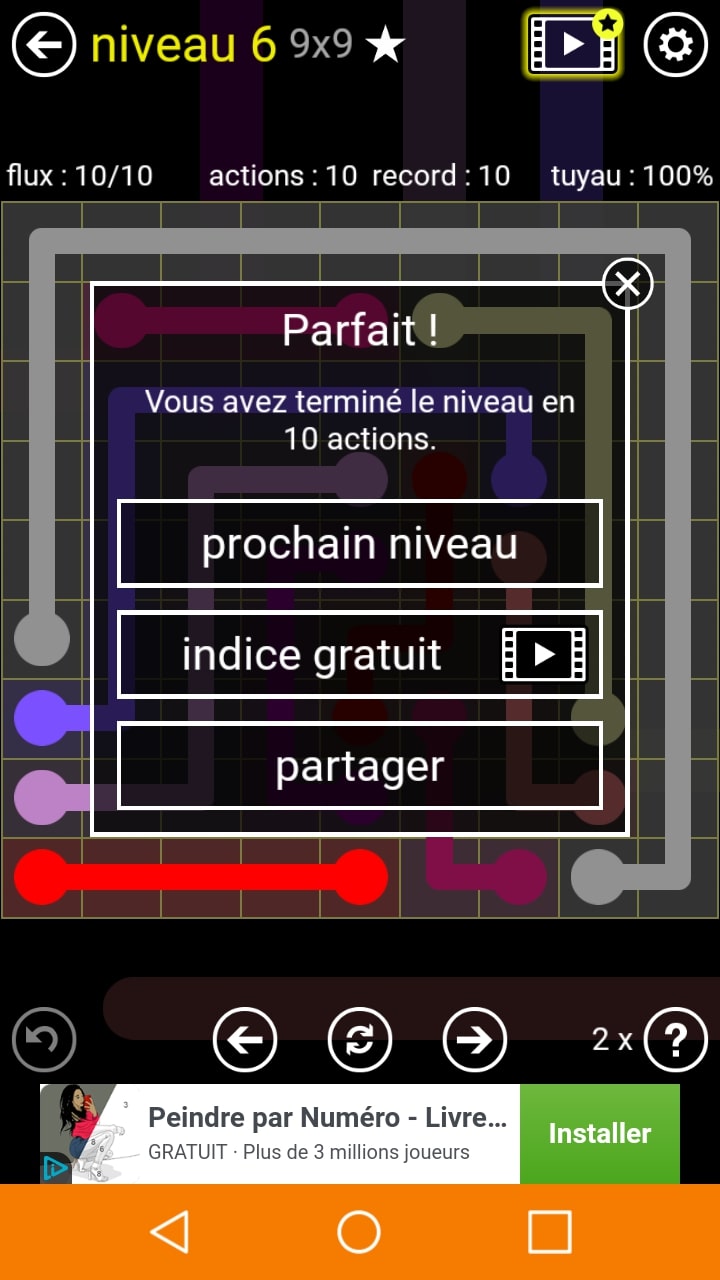This screenshot has width=720, height=1280.
Task: Skip to next level with right arrow
Action: 475,1040
